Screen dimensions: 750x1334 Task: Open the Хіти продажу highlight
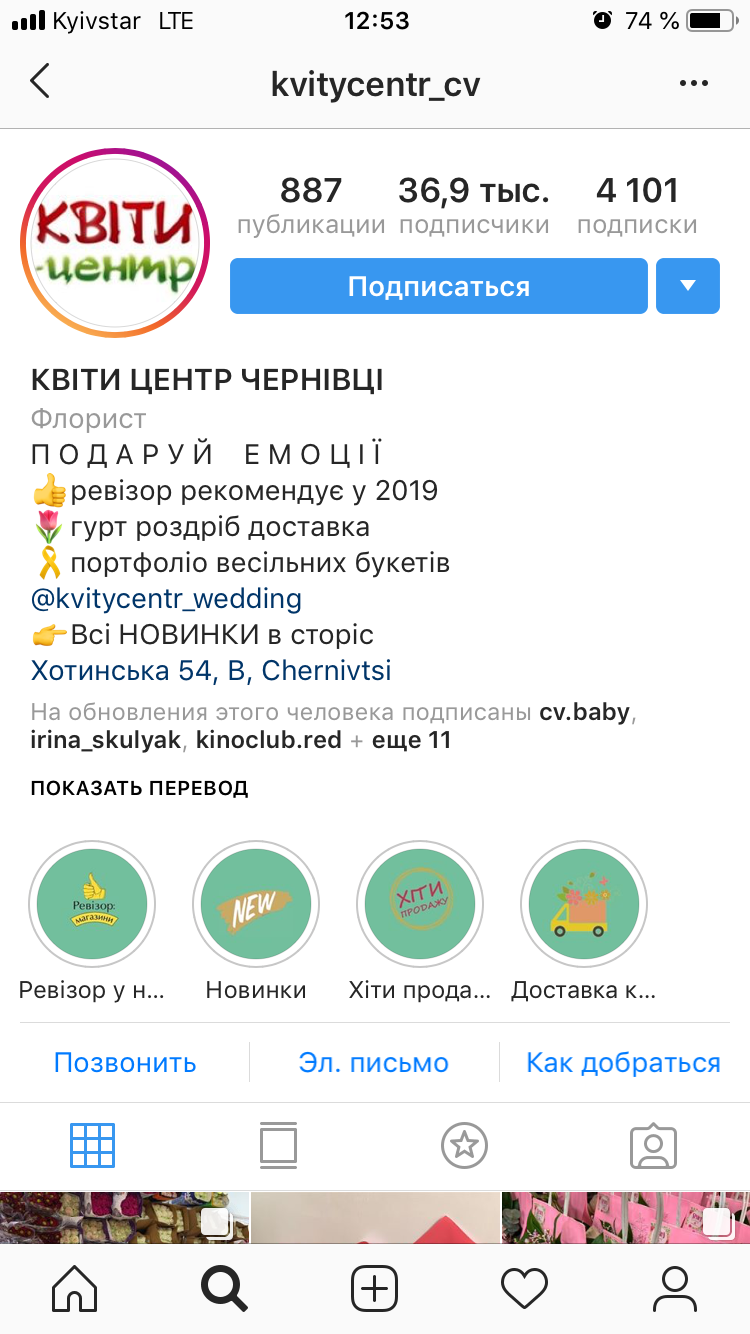tap(420, 904)
